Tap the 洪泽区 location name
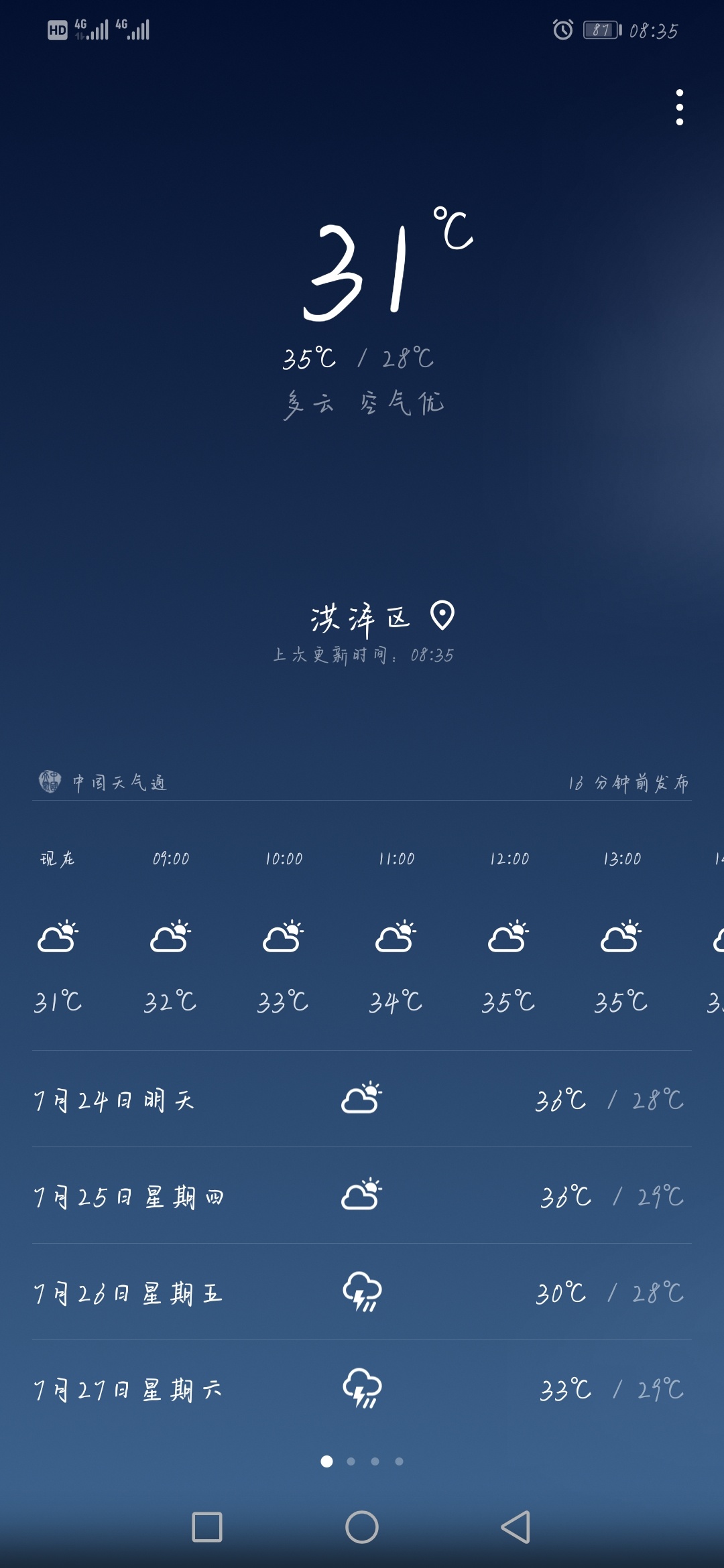 pyautogui.click(x=361, y=618)
